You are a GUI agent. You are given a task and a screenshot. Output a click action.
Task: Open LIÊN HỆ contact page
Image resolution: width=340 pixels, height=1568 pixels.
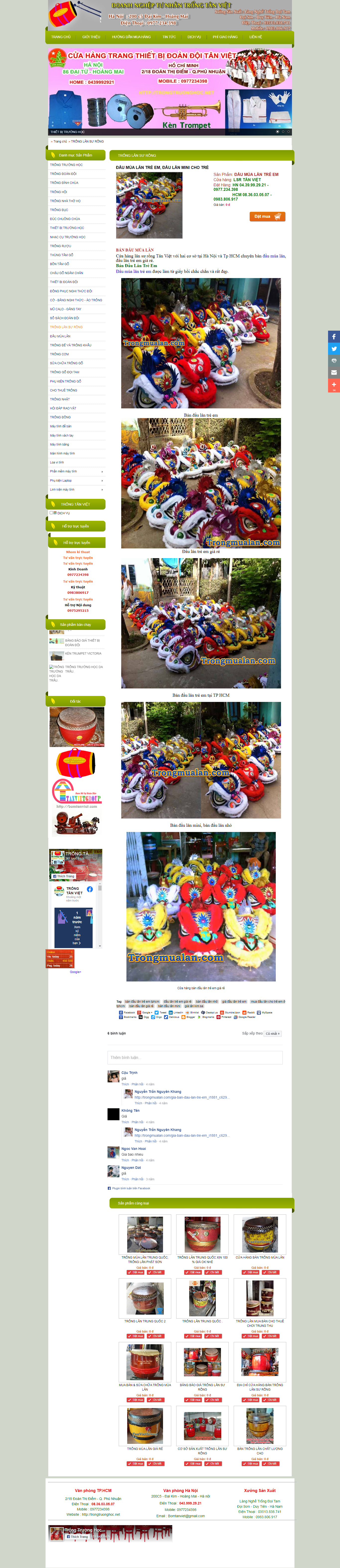pyautogui.click(x=255, y=37)
